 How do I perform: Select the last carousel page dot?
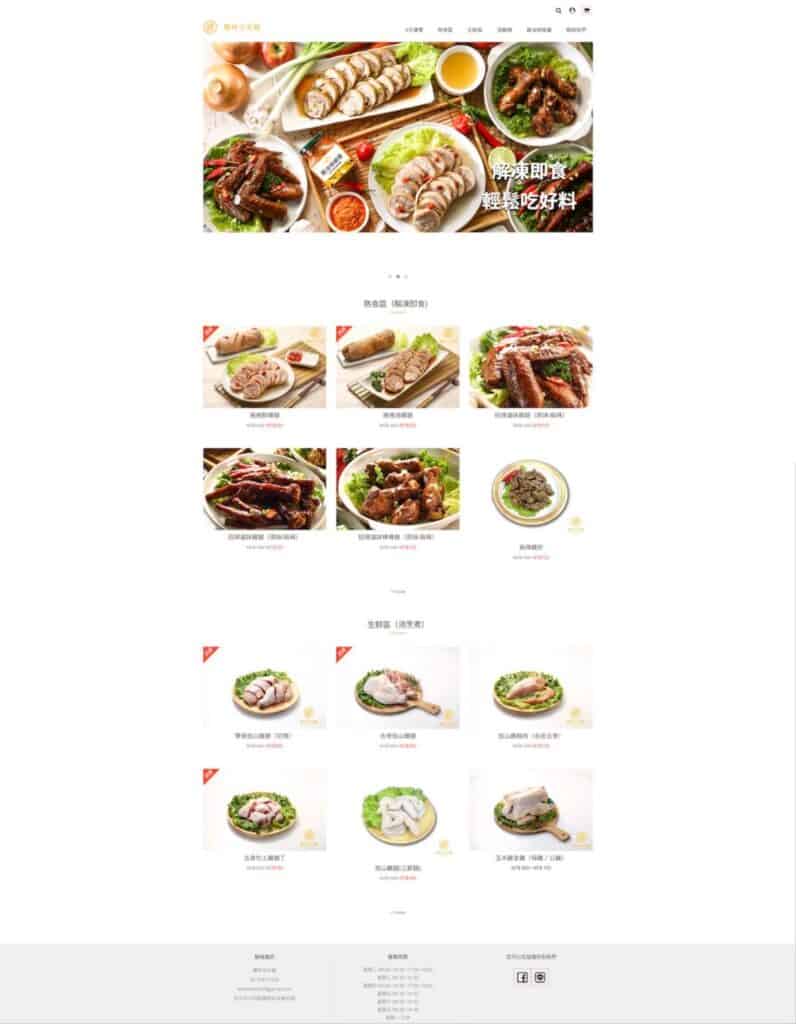pyautogui.click(x=406, y=275)
